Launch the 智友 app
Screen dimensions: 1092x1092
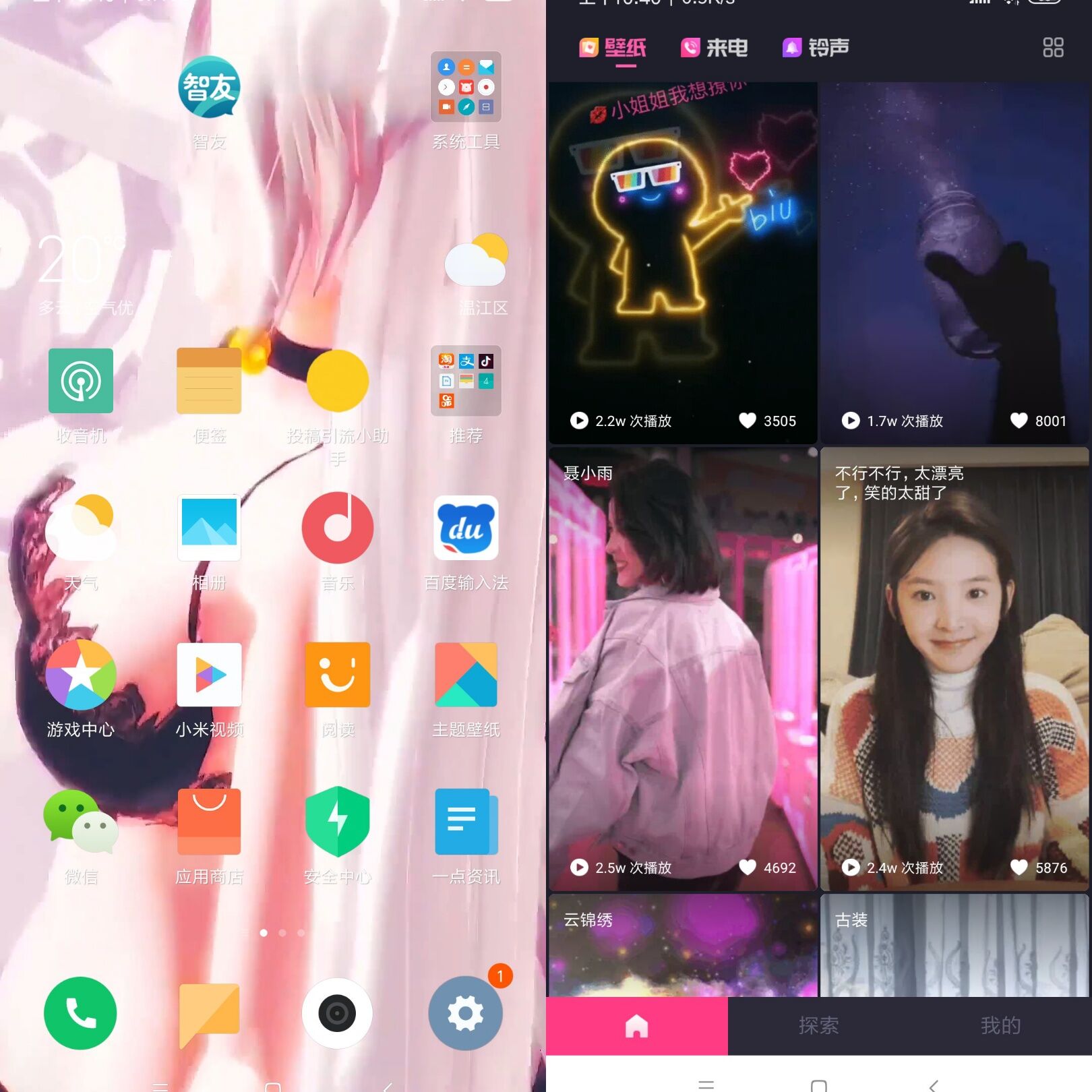point(209,88)
